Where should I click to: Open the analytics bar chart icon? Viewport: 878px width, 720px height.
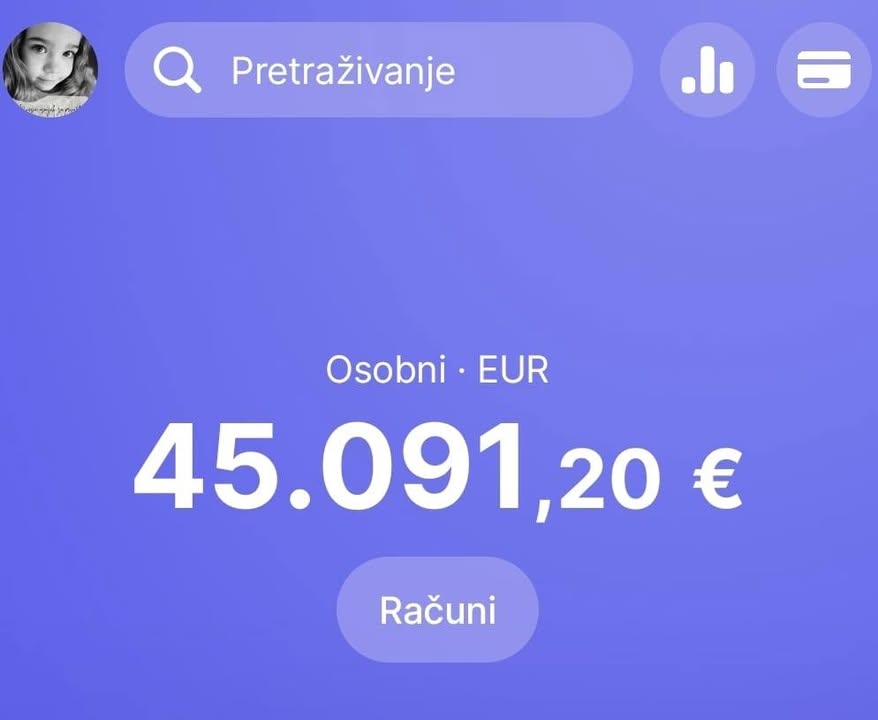(707, 70)
